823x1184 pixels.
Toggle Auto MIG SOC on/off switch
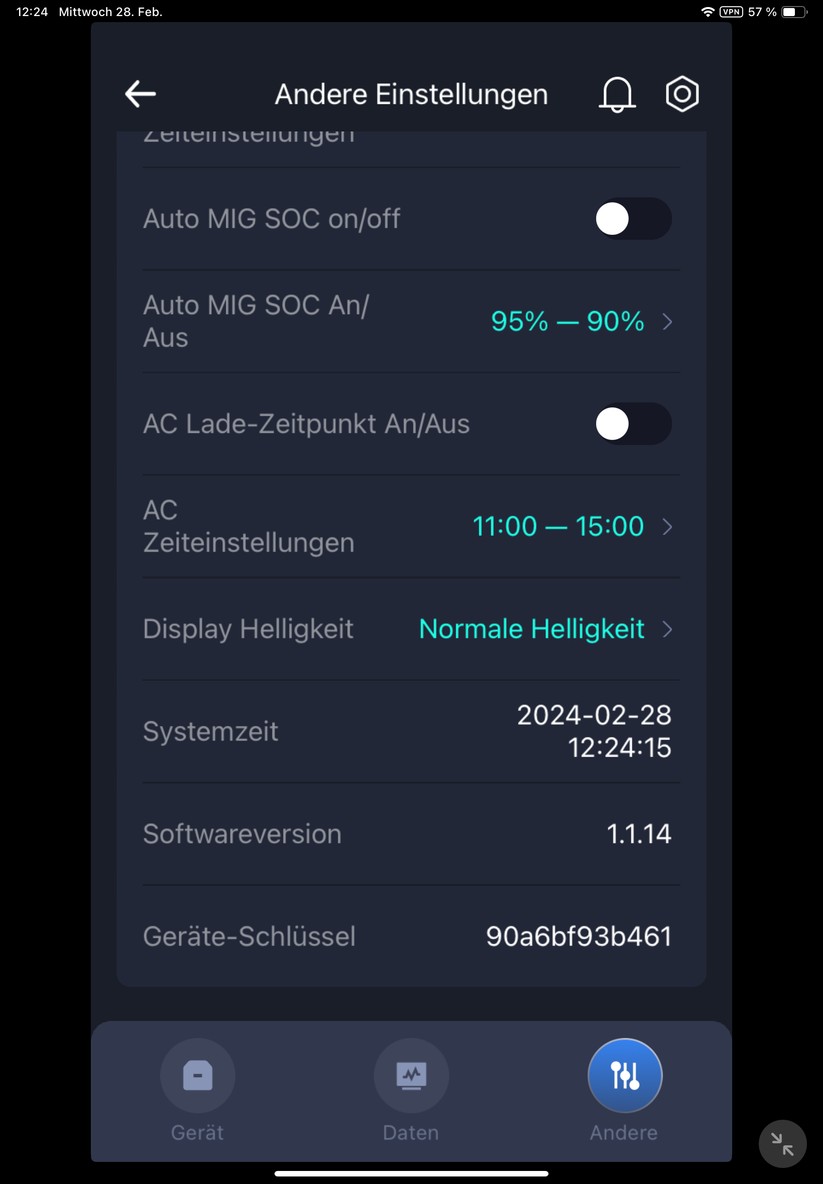[x=632, y=219]
